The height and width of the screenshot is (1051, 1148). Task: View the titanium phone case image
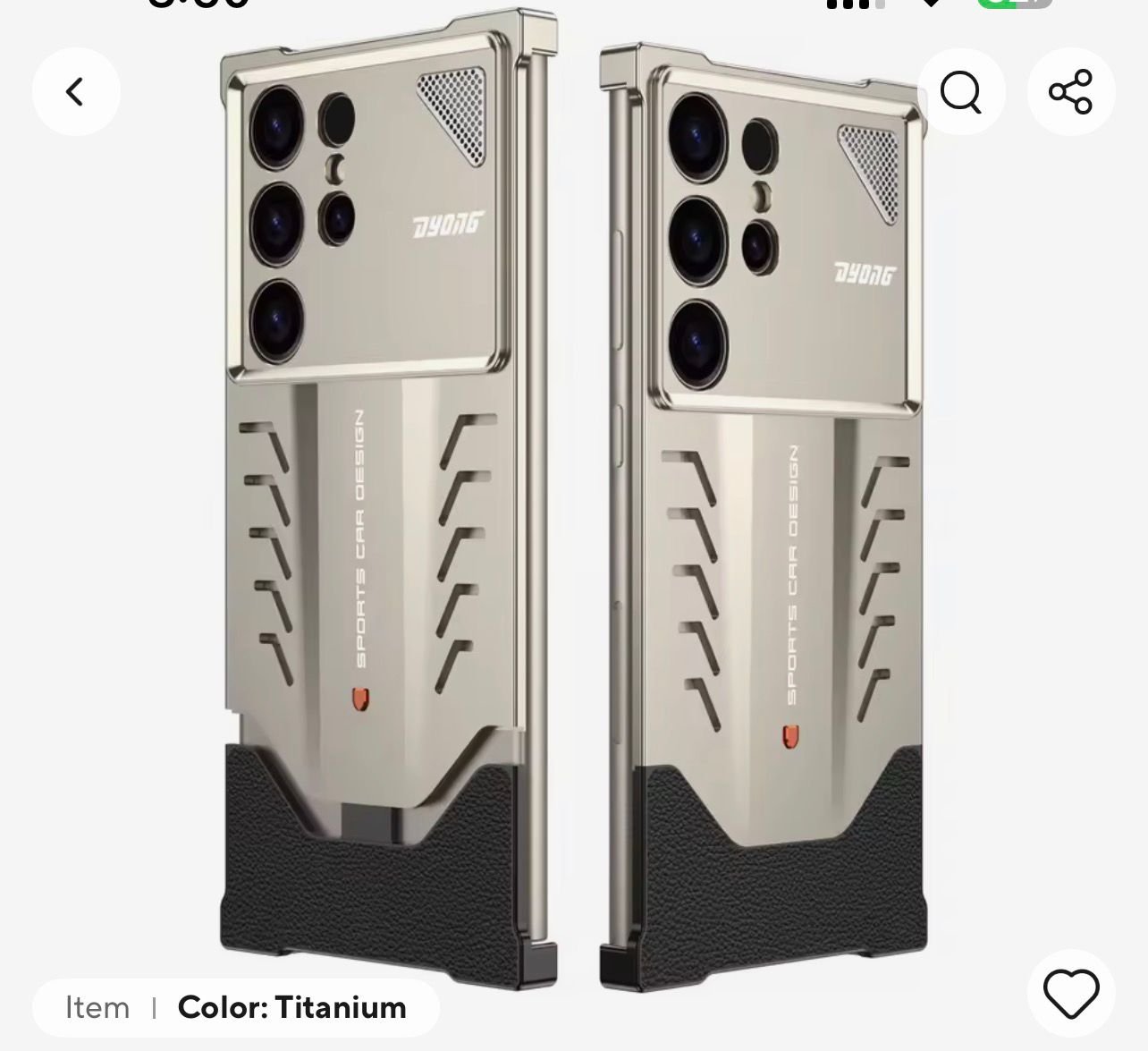[x=572, y=501]
